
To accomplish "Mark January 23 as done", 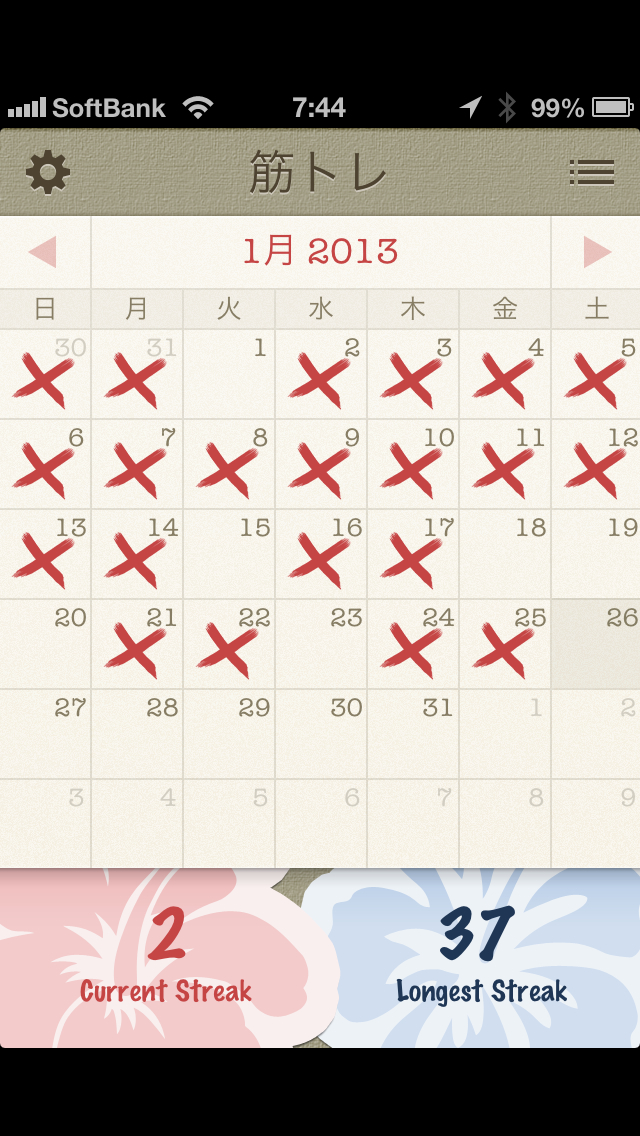I will (x=321, y=645).
